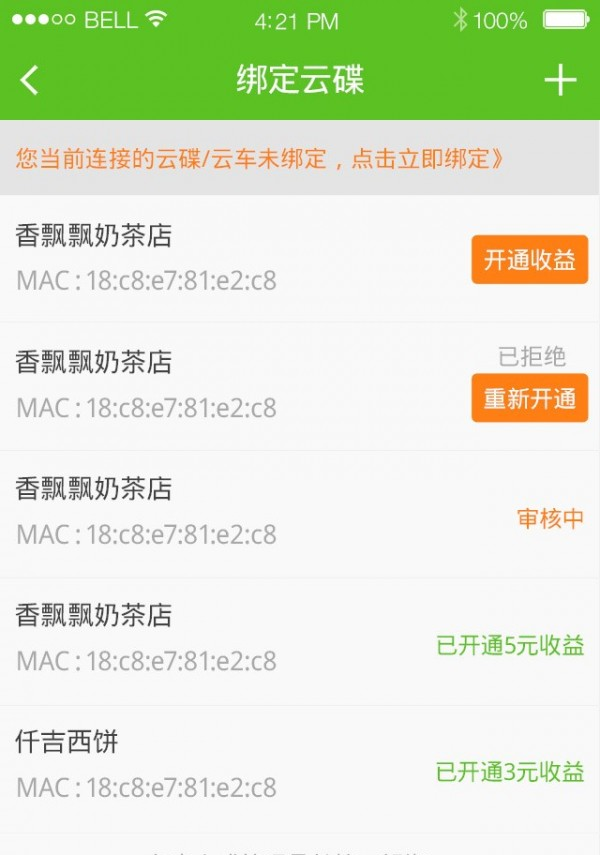Open the 香飘飘奶茶店 row with 已开通5元收益
This screenshot has width=600, height=855.
coord(300,641)
